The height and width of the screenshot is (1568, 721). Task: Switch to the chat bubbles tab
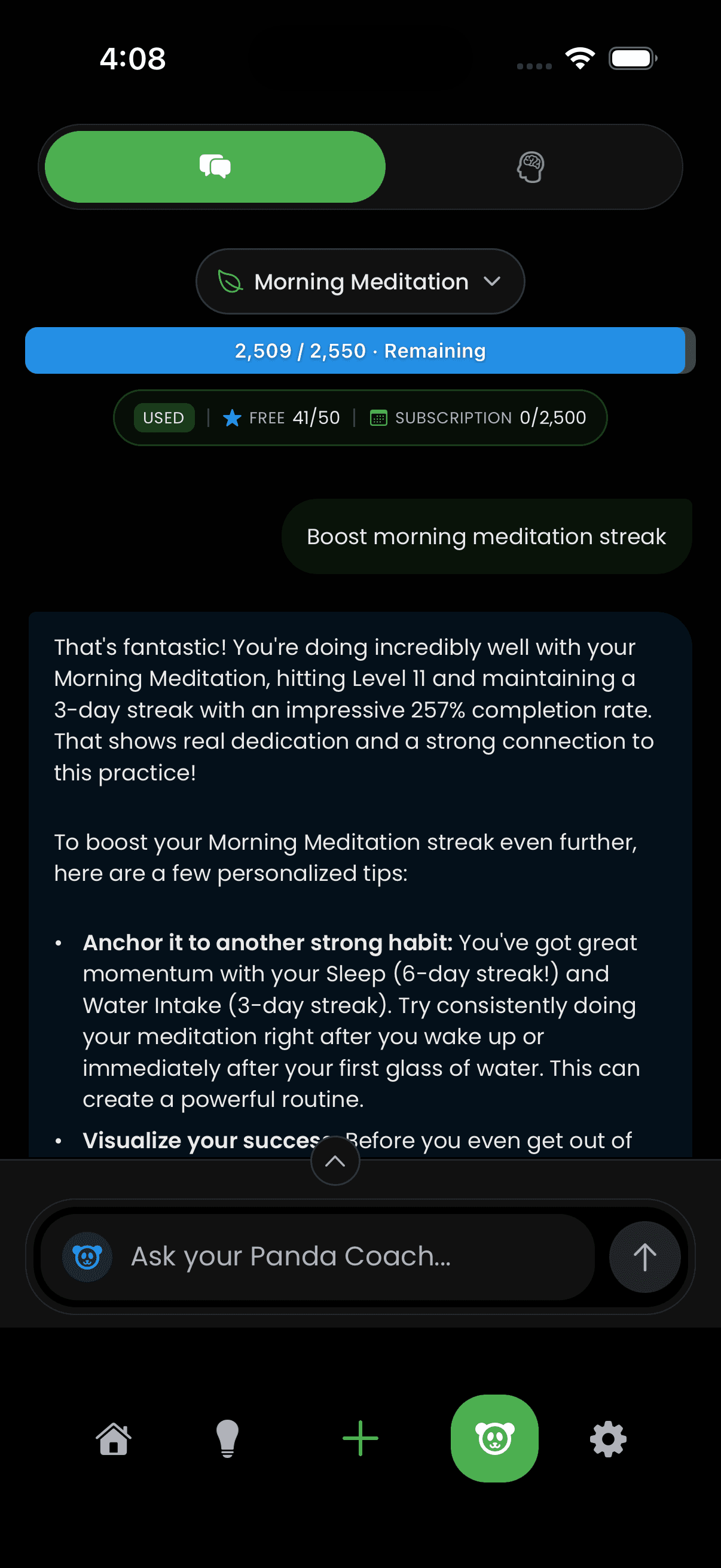(x=215, y=166)
